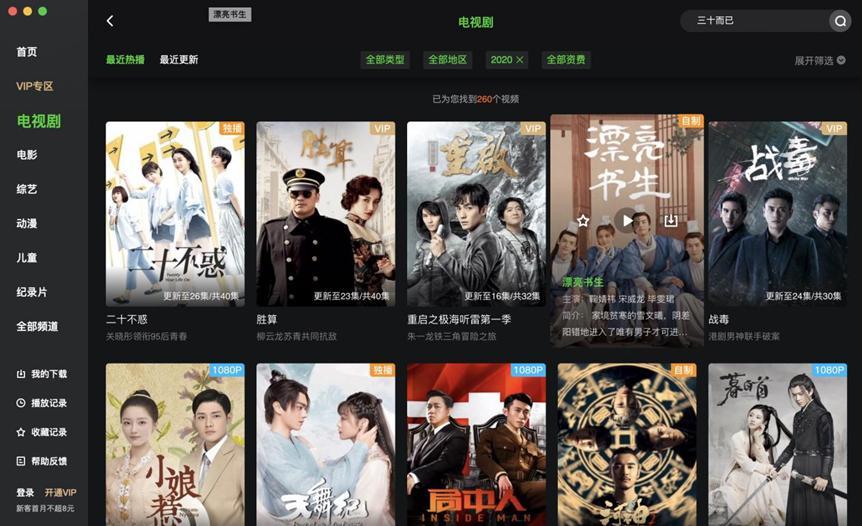
Task: View 播放记录 history
Action: tap(42, 403)
